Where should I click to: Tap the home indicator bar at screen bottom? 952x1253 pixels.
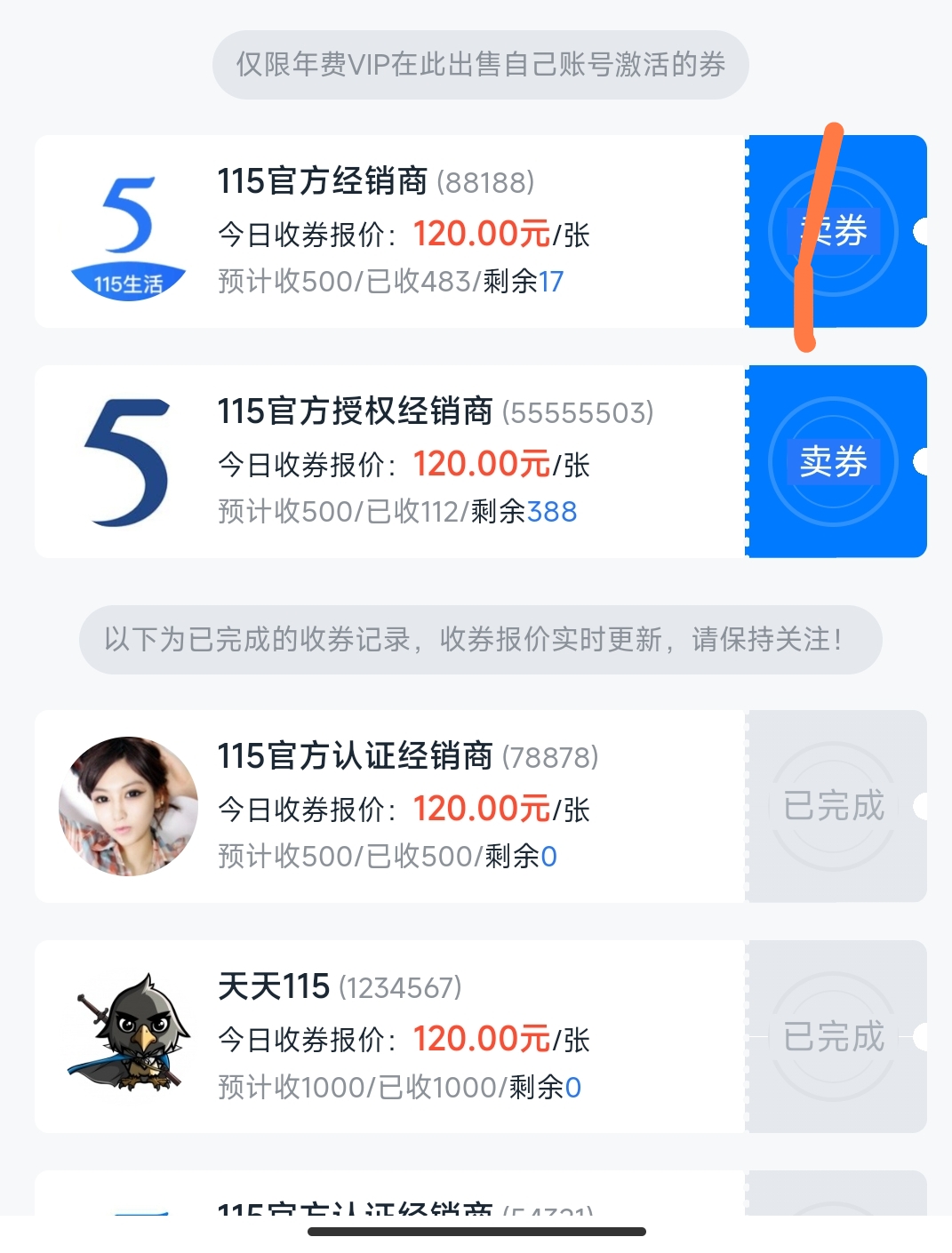coord(476,1231)
